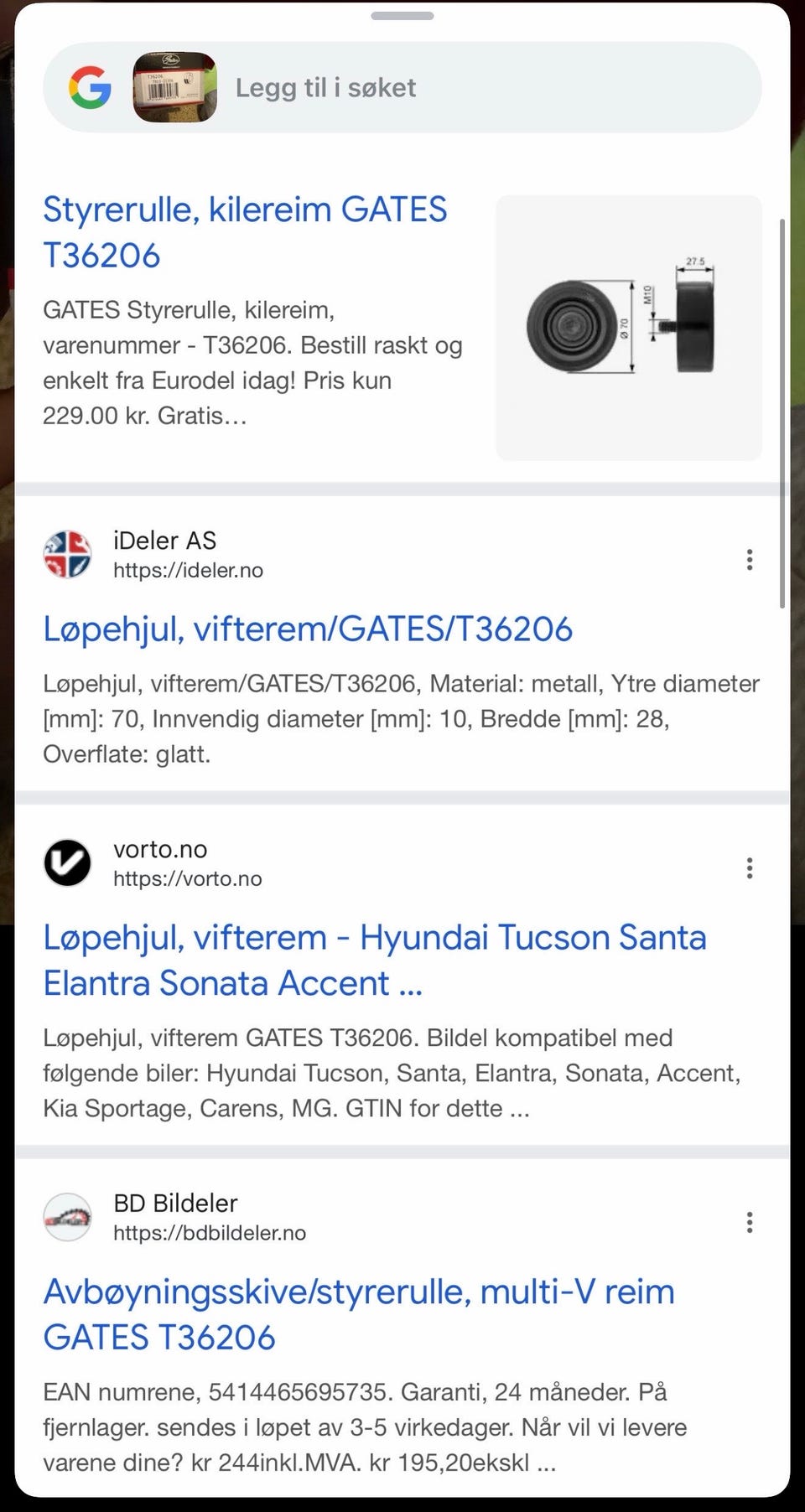Image resolution: width=805 pixels, height=1512 pixels.
Task: Open the options menu for the iDeler AS result
Action: point(750,559)
